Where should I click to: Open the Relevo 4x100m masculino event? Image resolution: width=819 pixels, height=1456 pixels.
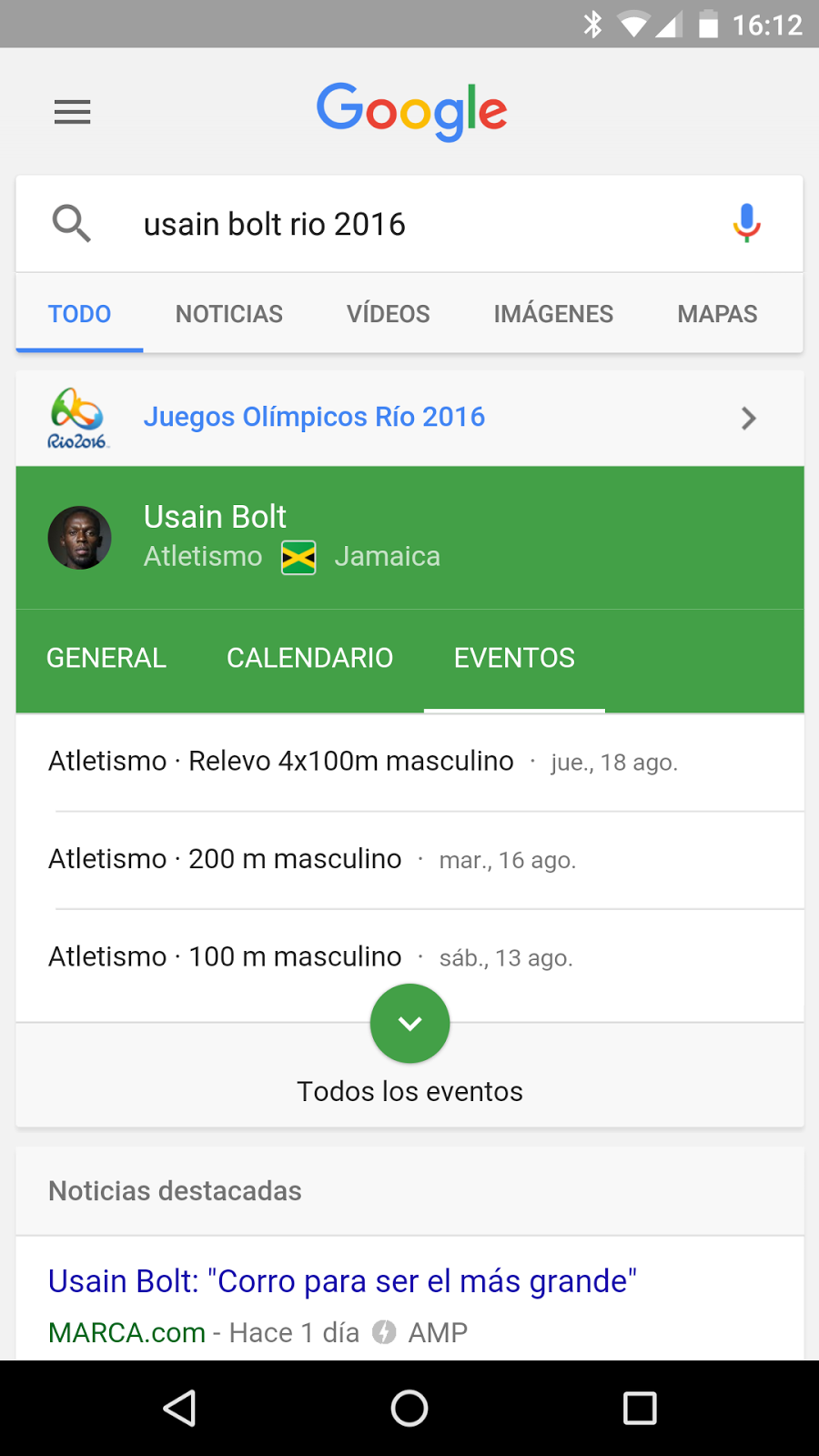point(364,762)
